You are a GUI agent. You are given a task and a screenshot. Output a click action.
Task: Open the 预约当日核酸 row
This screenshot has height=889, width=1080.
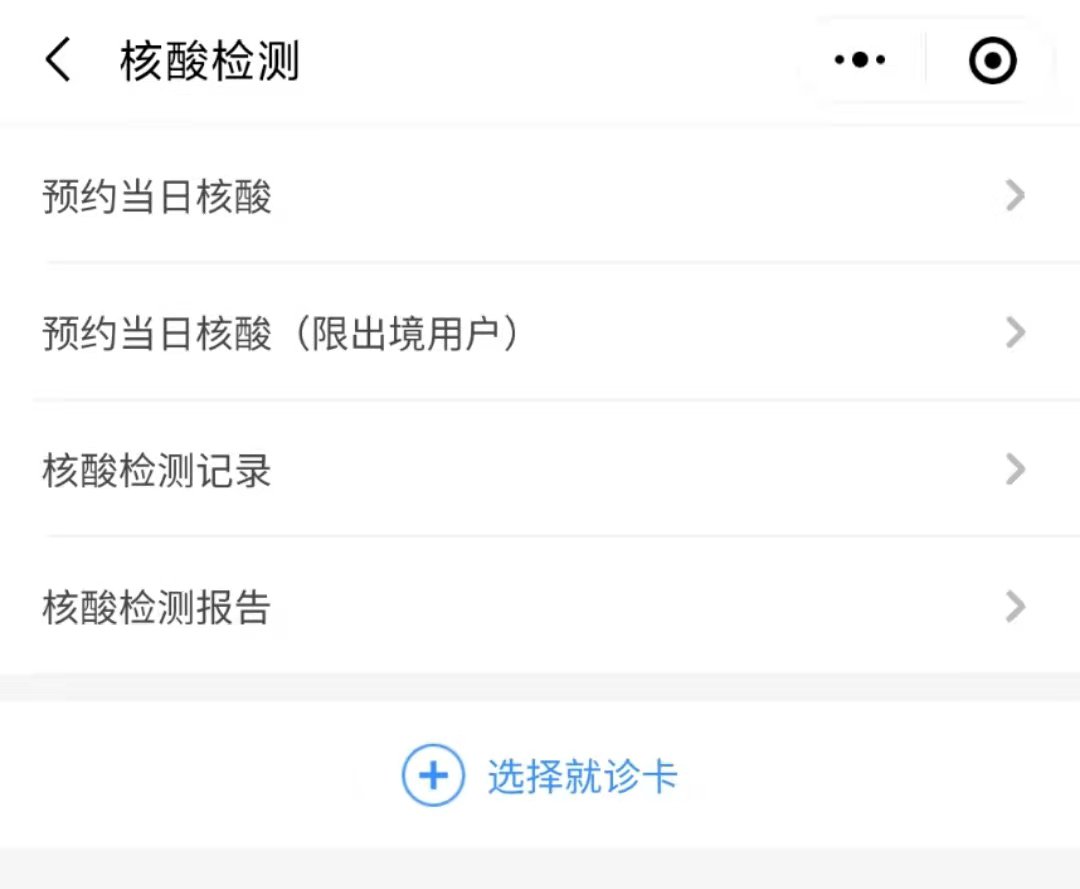tap(540, 196)
